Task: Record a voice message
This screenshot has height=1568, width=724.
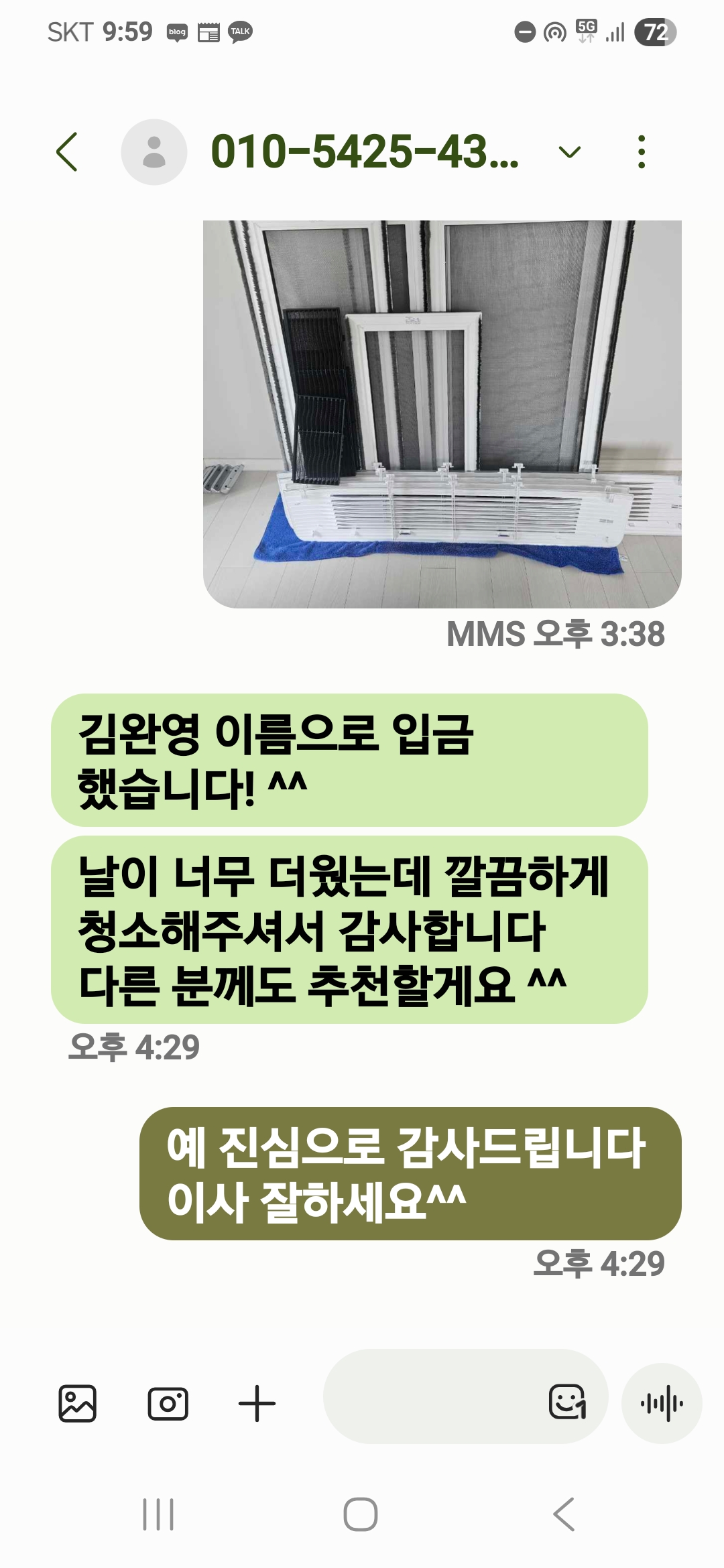Action: tap(662, 1402)
